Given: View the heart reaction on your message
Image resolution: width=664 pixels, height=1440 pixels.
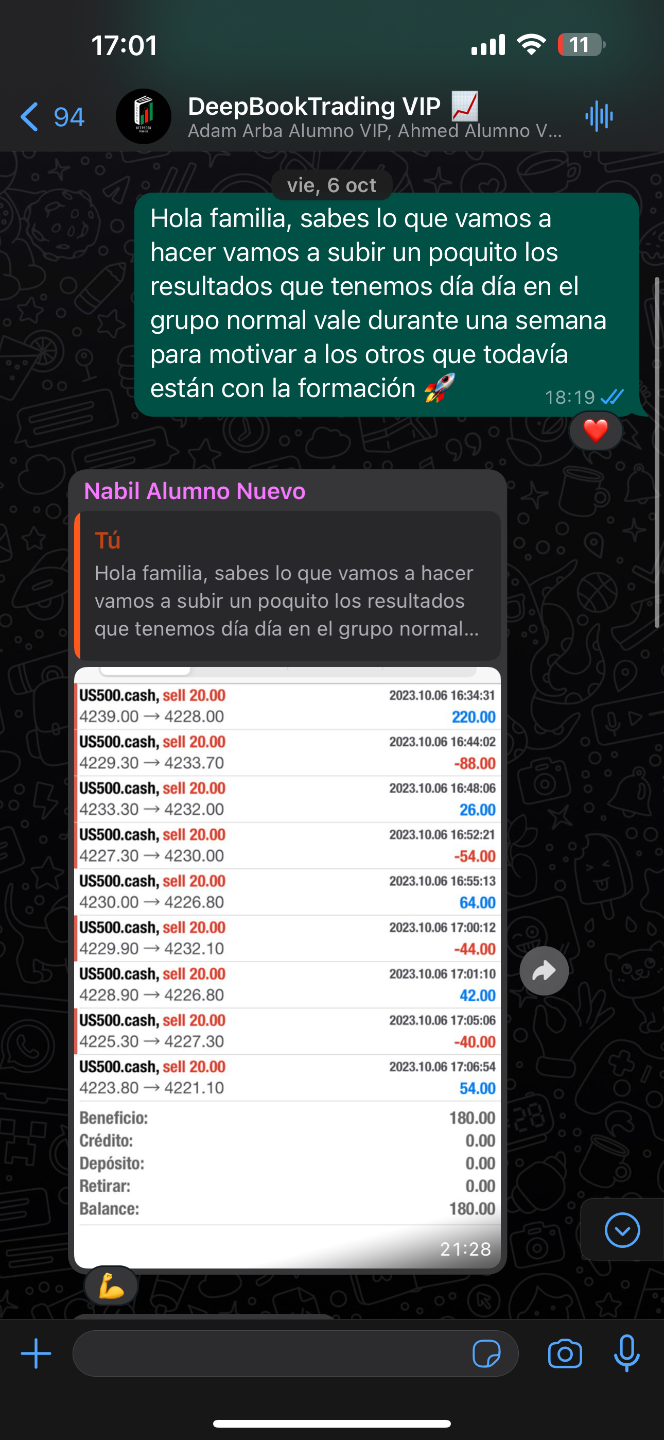Looking at the screenshot, I should click(596, 431).
